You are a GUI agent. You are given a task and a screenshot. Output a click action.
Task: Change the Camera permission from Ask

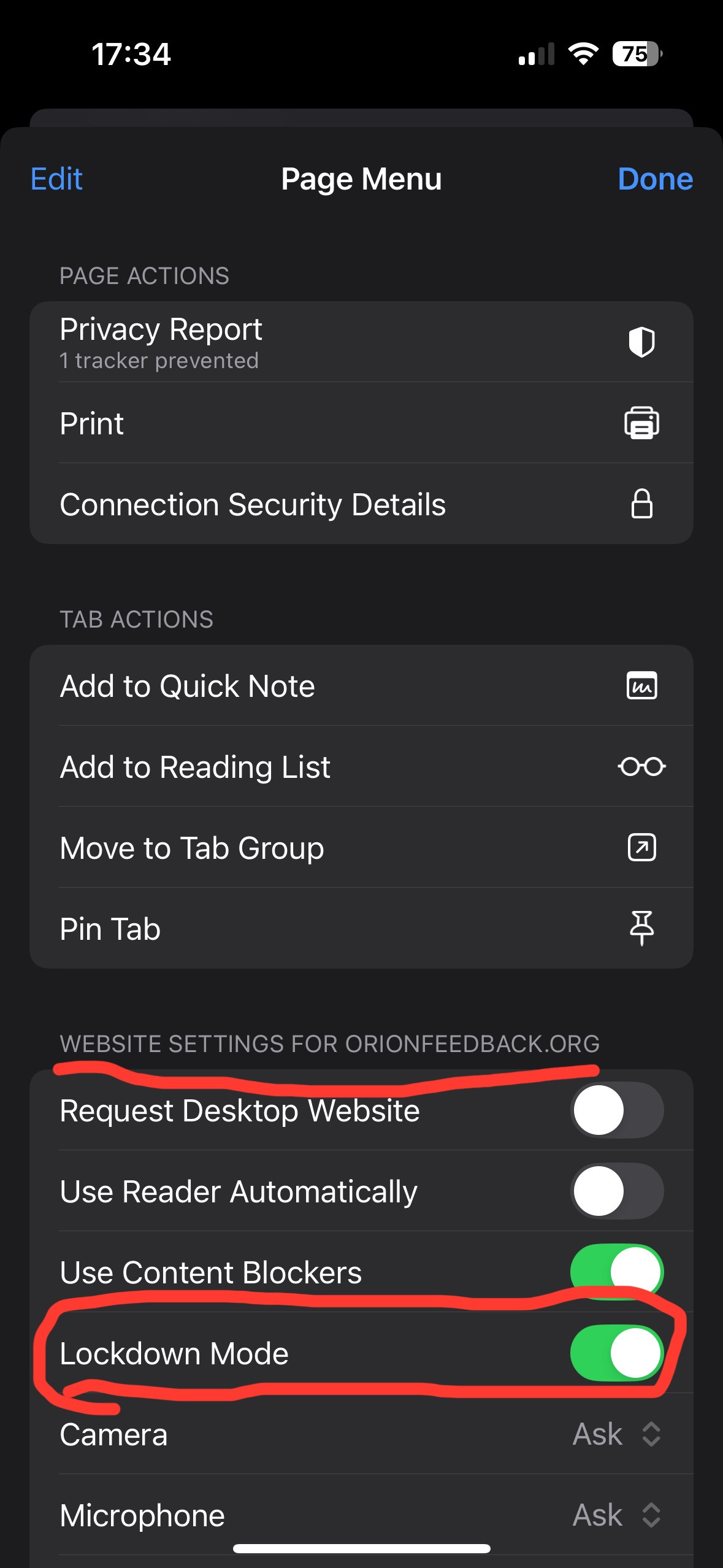[616, 1434]
